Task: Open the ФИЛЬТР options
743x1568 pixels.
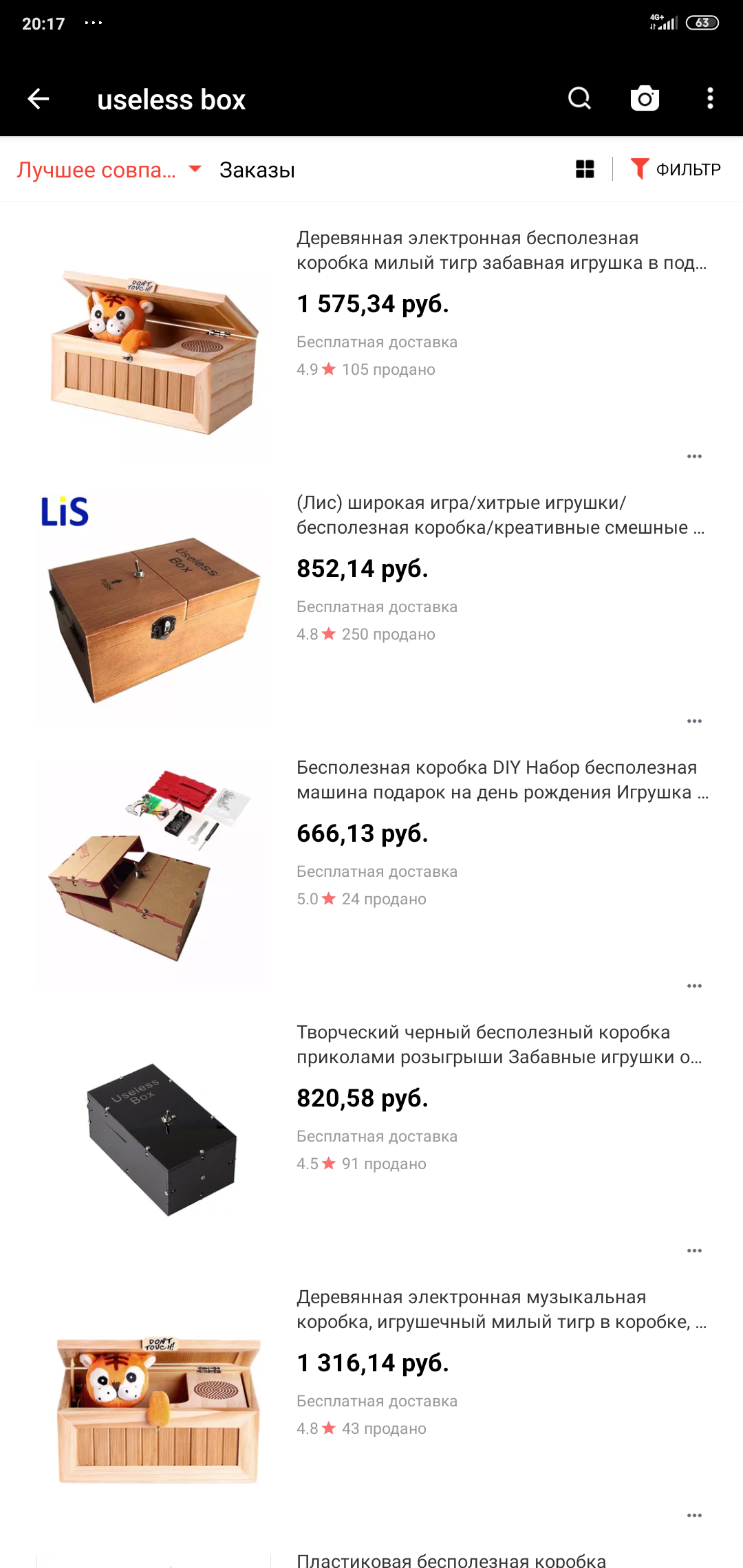Action: 676,169
